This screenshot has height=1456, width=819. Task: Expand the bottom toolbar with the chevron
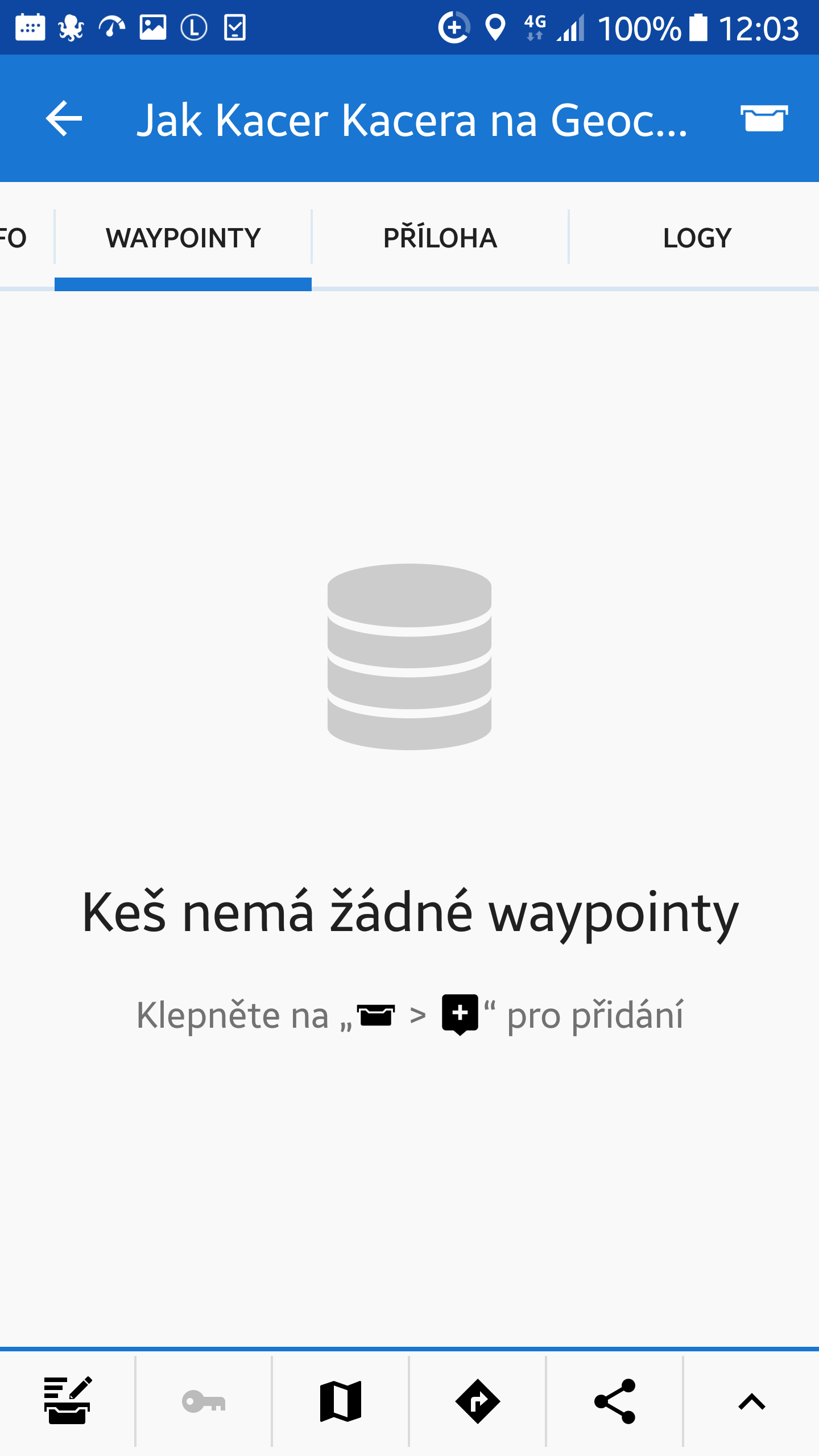[x=751, y=1401]
